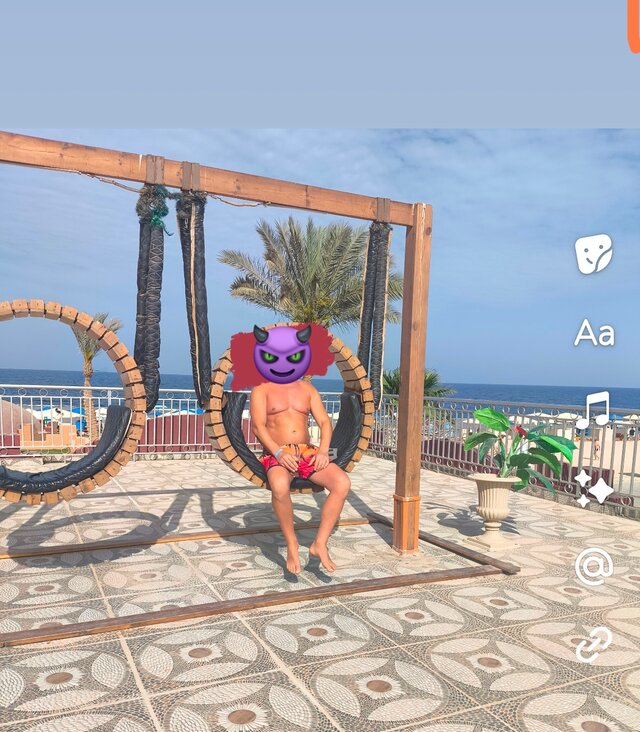640x732 pixels.
Task: Mention someone with the @ icon
Action: point(593,567)
